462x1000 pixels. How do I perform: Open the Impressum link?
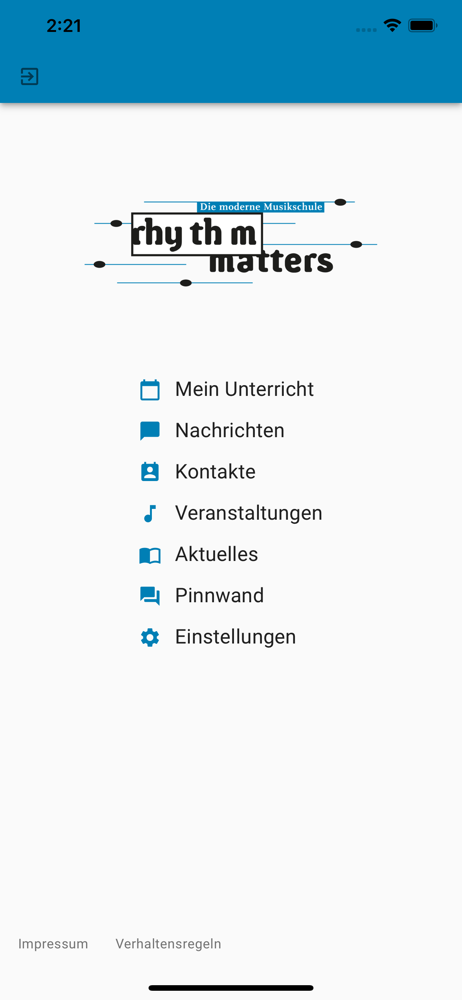53,944
